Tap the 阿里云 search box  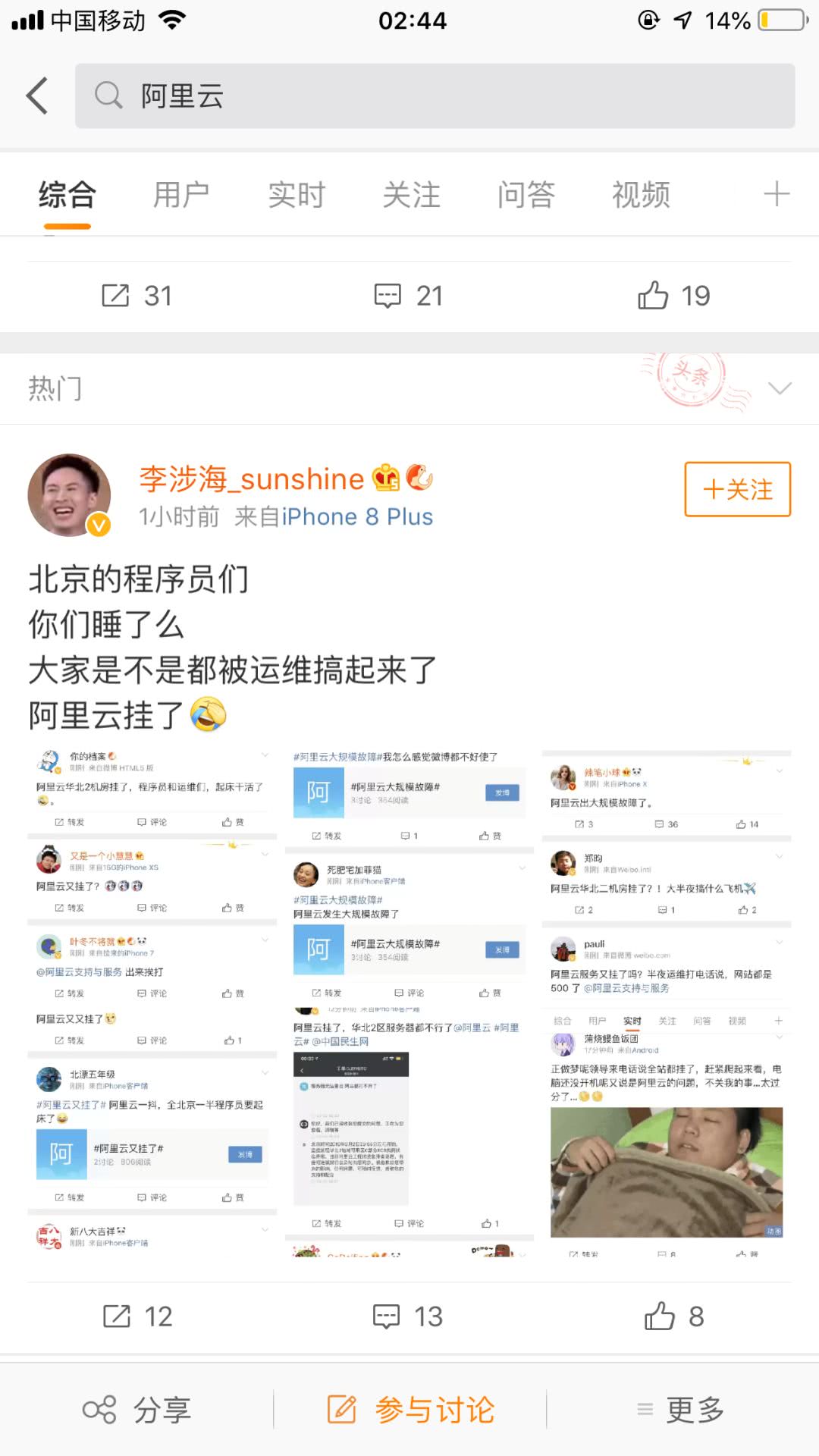tap(435, 96)
